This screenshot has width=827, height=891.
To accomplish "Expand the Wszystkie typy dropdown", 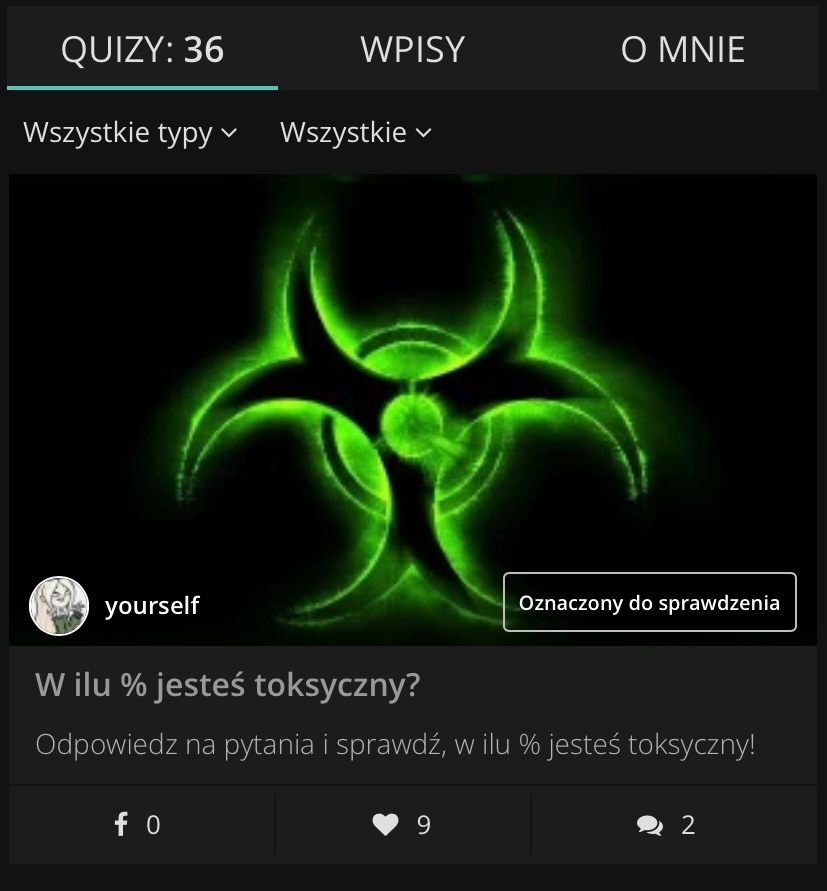I will [130, 133].
